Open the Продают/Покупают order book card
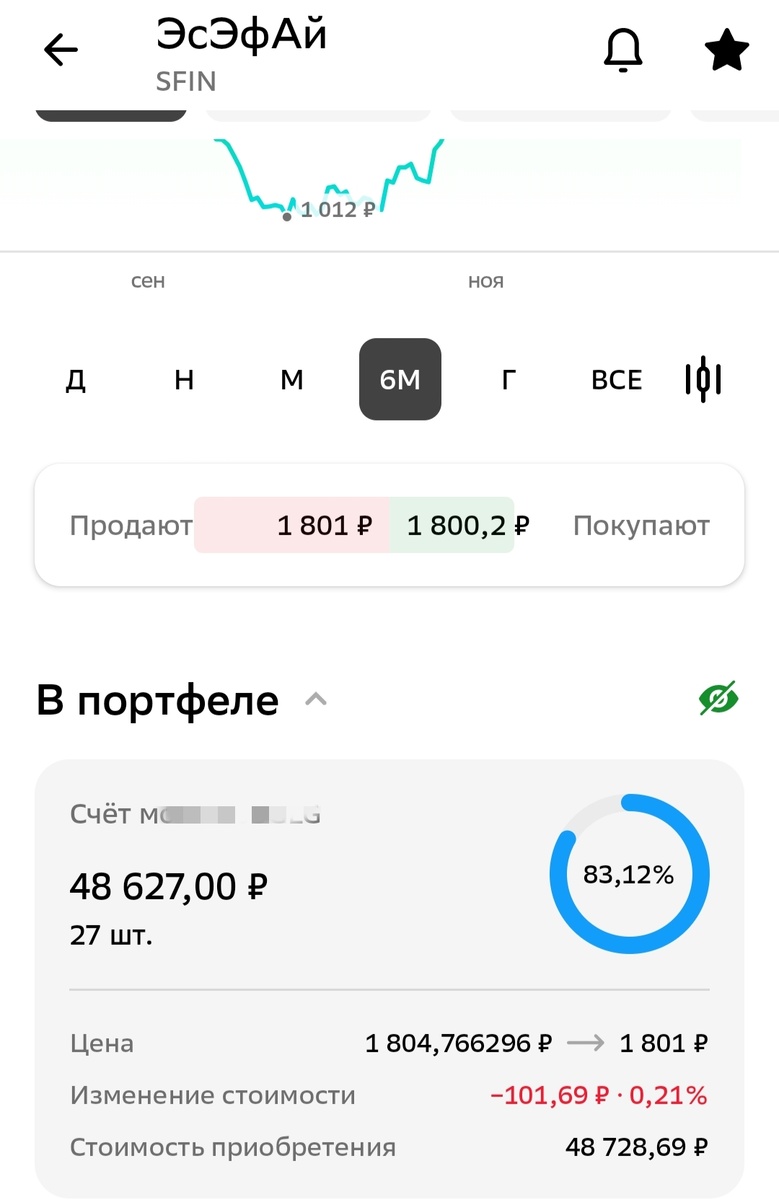This screenshot has width=779, height=1200. point(389,525)
